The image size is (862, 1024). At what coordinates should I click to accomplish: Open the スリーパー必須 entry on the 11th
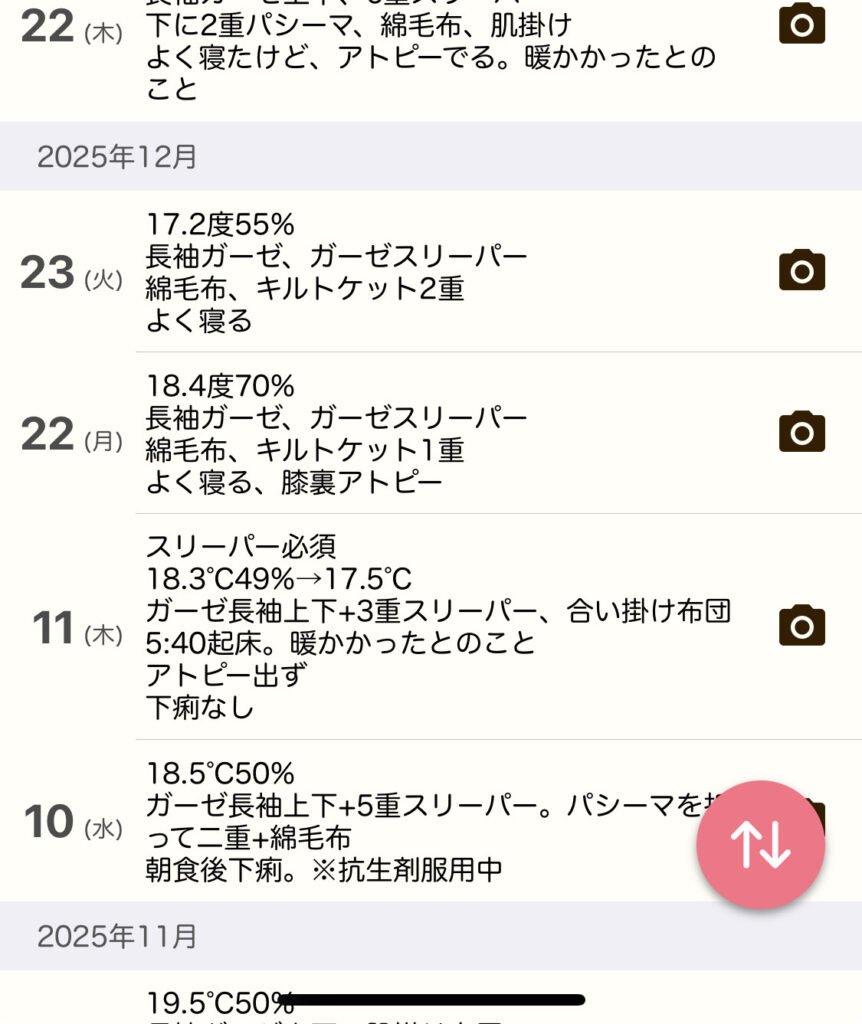tap(400, 628)
